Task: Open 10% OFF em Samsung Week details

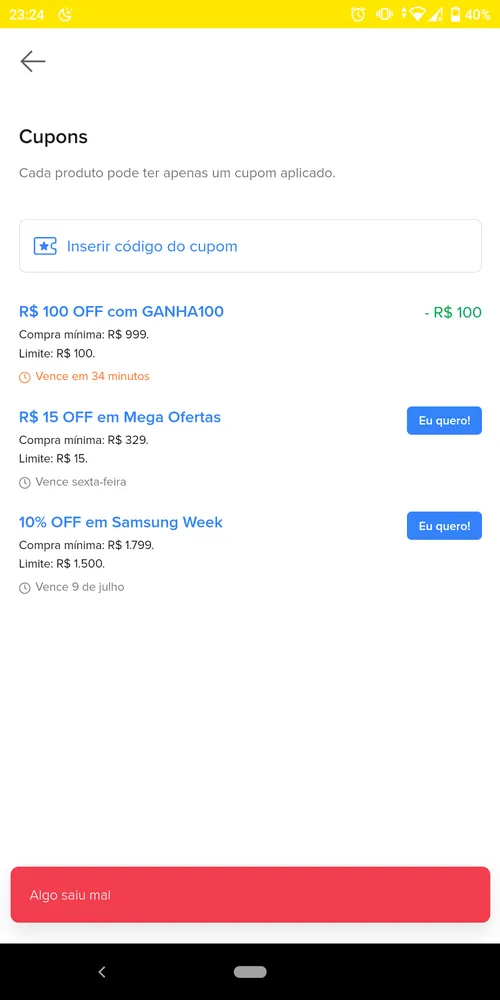Action: click(x=121, y=522)
